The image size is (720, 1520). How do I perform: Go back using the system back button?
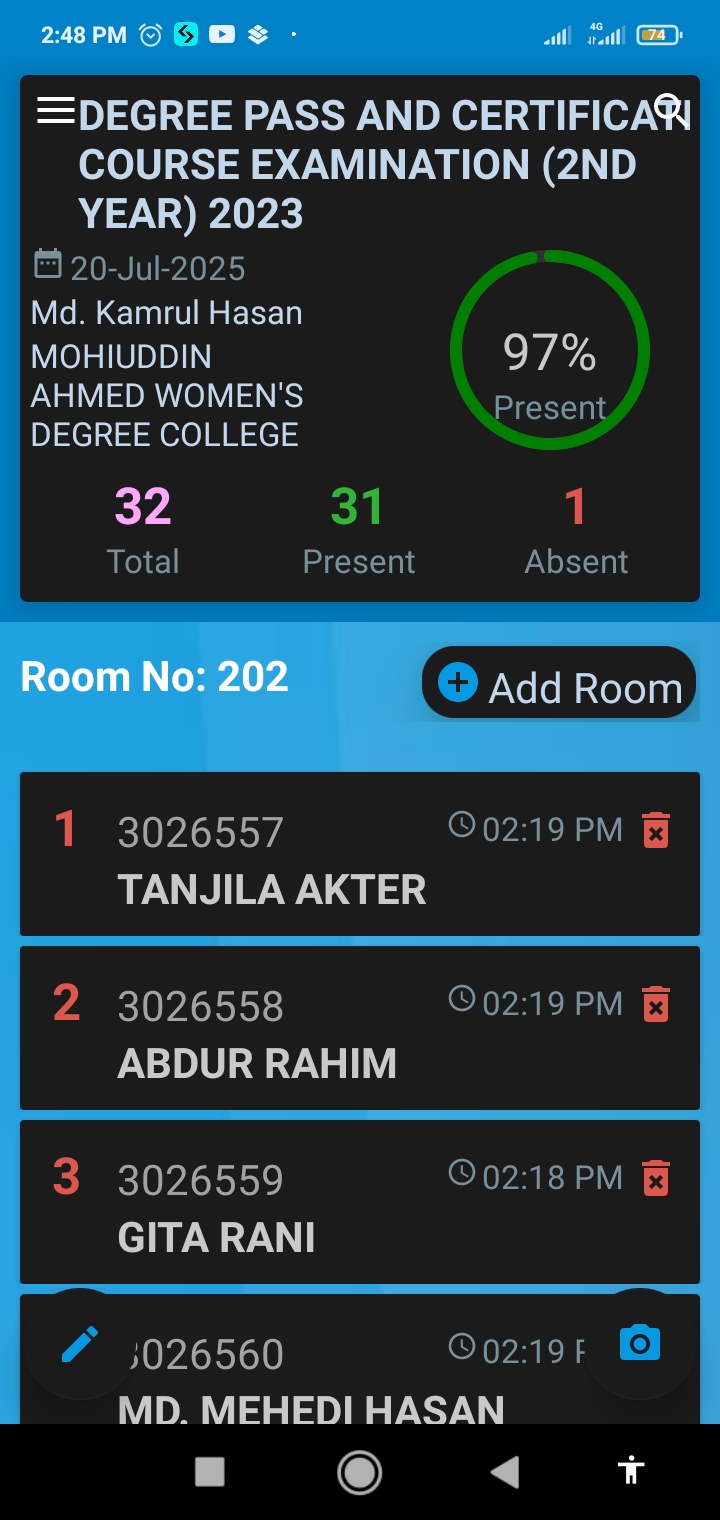click(505, 1471)
